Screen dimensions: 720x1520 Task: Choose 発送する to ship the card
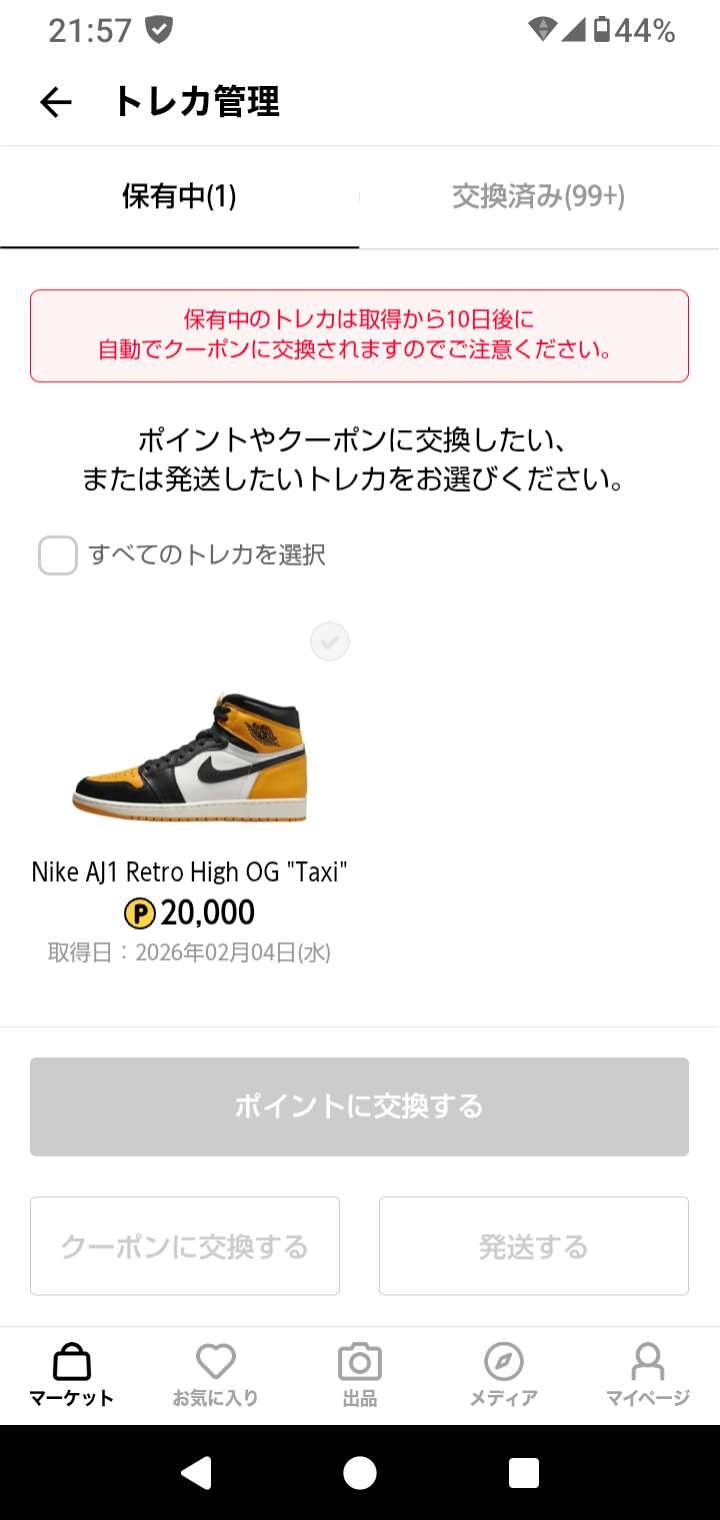533,1246
